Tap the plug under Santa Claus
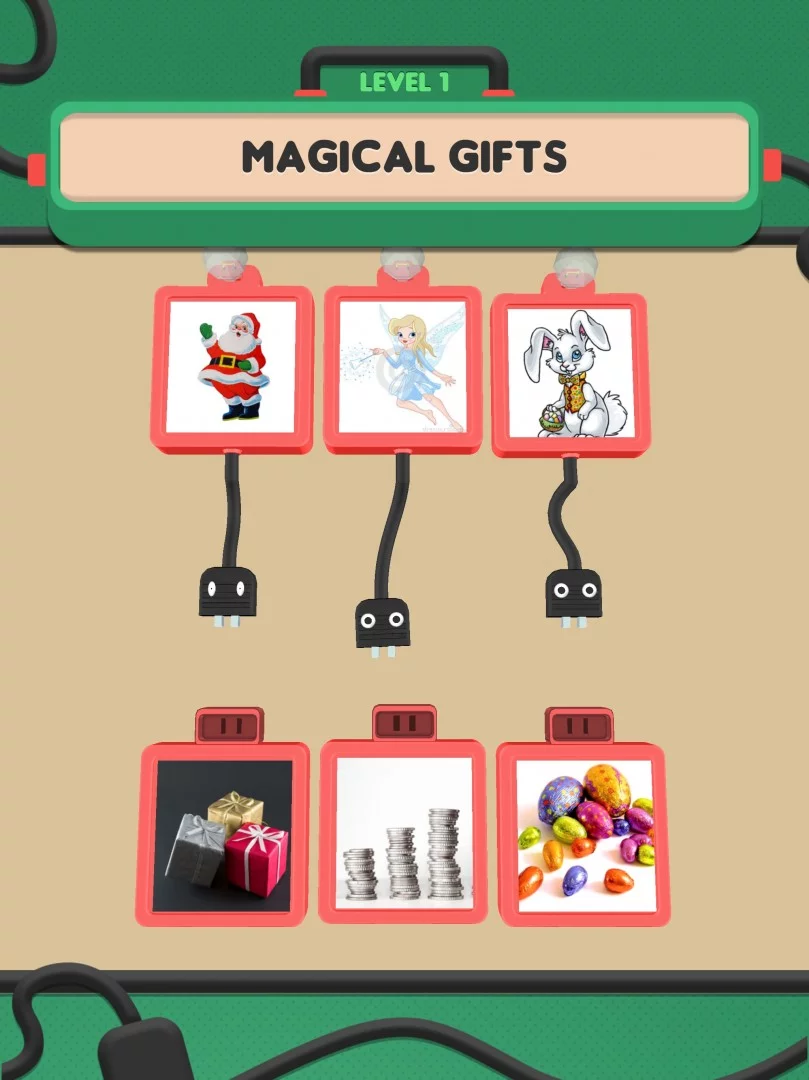This screenshot has height=1080, width=809. (229, 593)
